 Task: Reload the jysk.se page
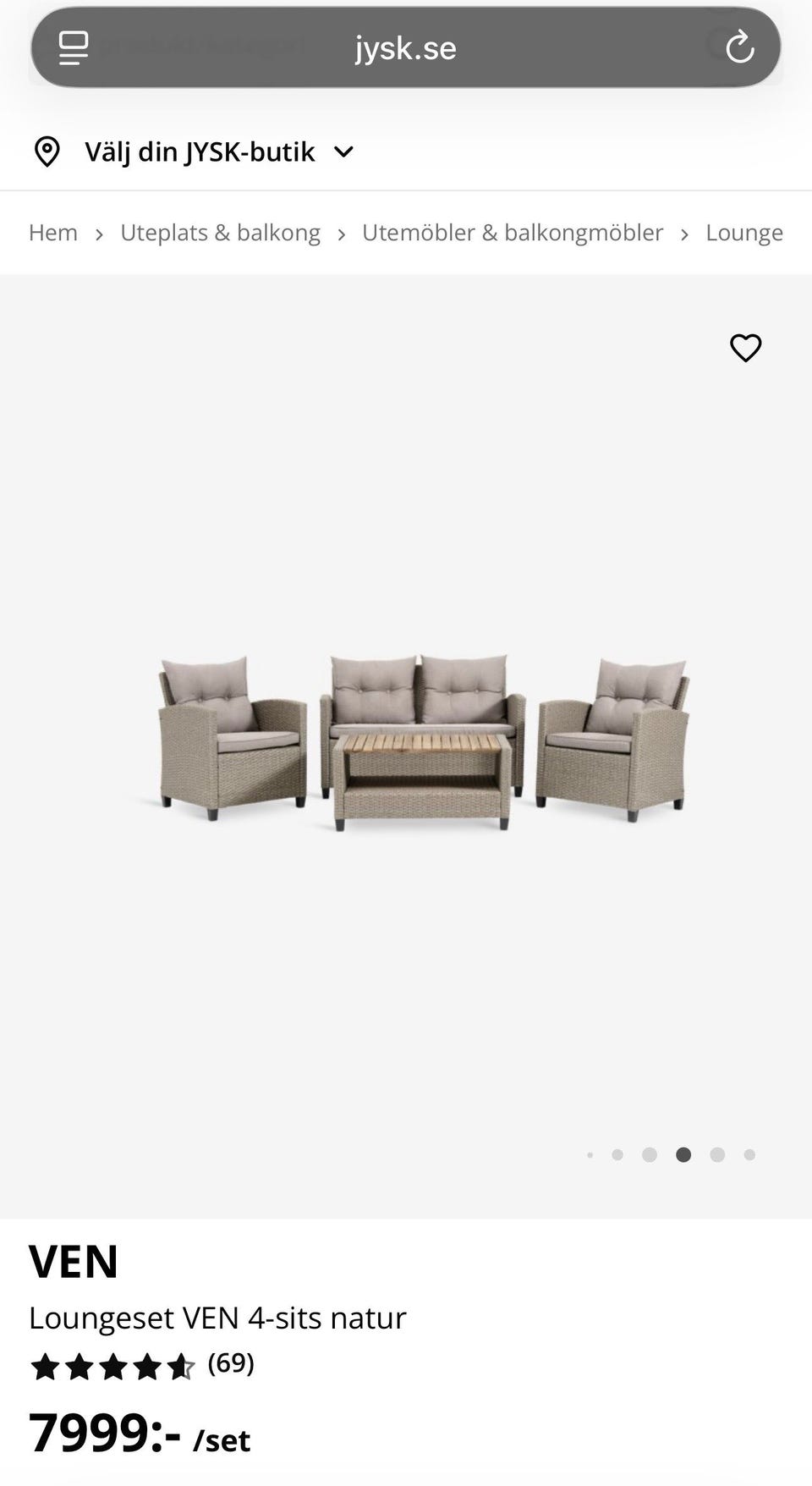click(739, 47)
